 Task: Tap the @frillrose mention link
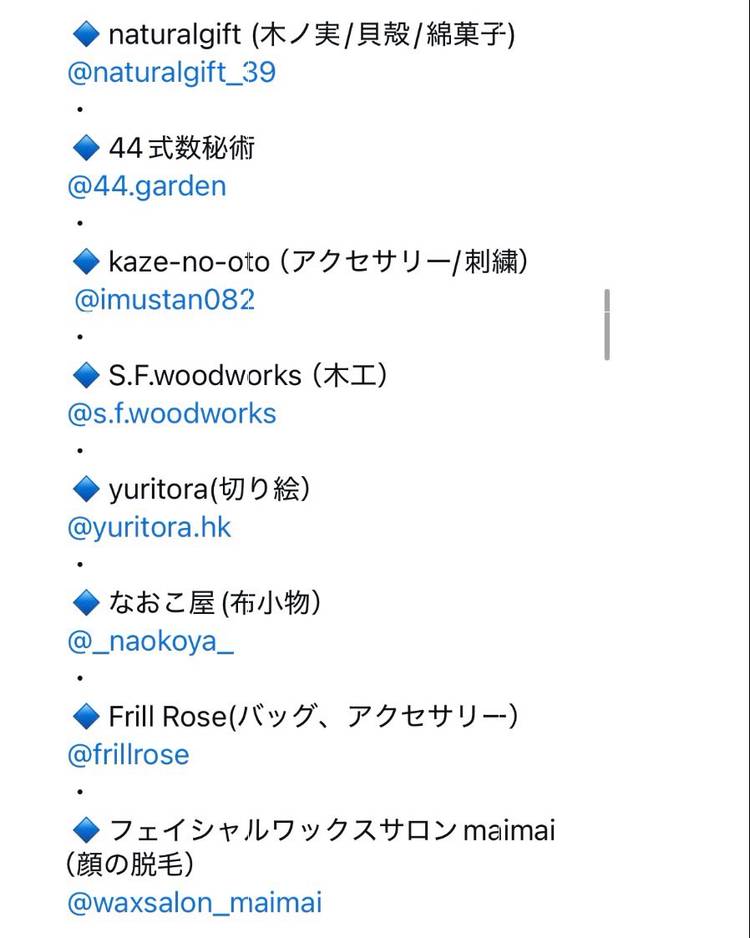coord(128,754)
